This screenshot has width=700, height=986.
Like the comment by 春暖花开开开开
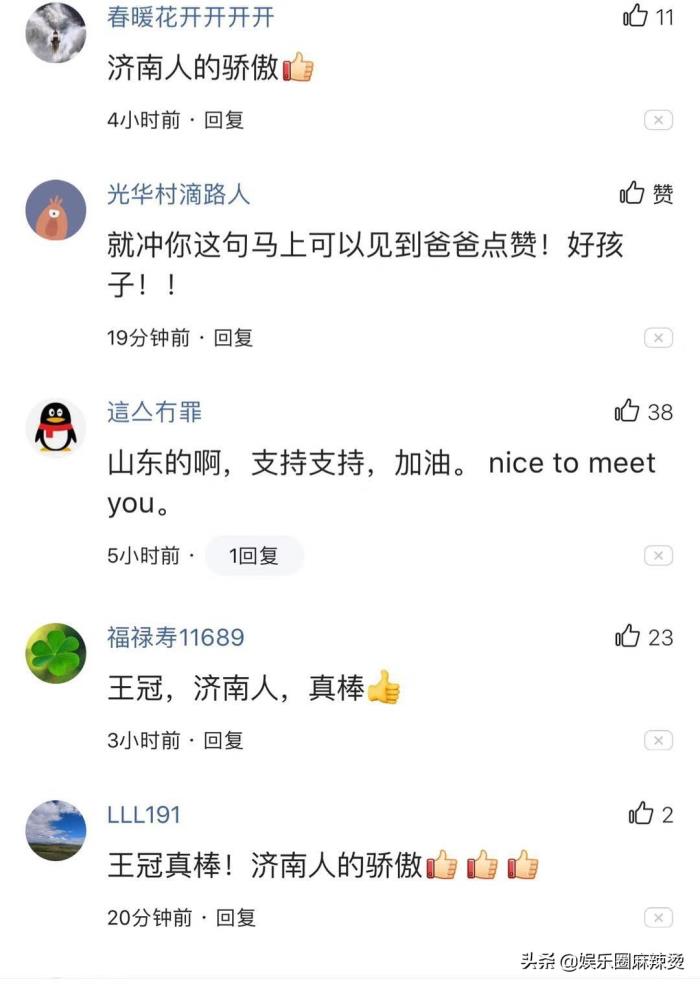pyautogui.click(x=636, y=16)
